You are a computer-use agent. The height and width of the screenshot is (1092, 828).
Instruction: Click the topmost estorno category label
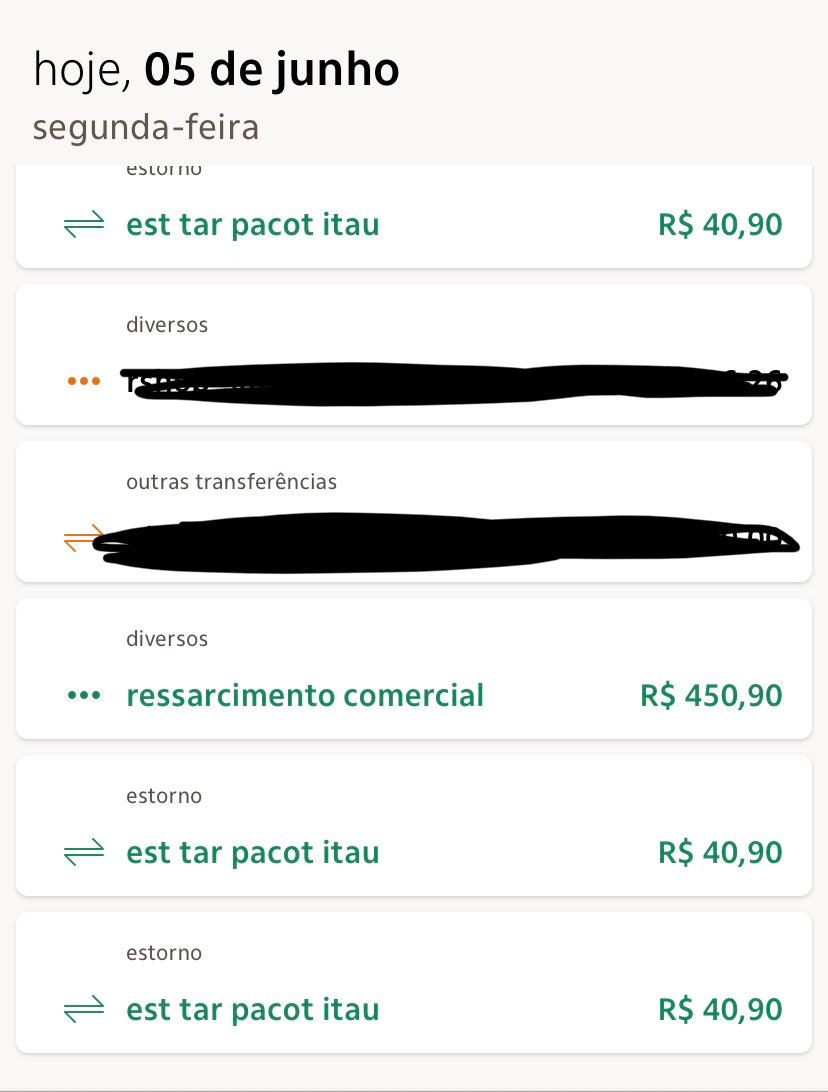click(x=163, y=168)
